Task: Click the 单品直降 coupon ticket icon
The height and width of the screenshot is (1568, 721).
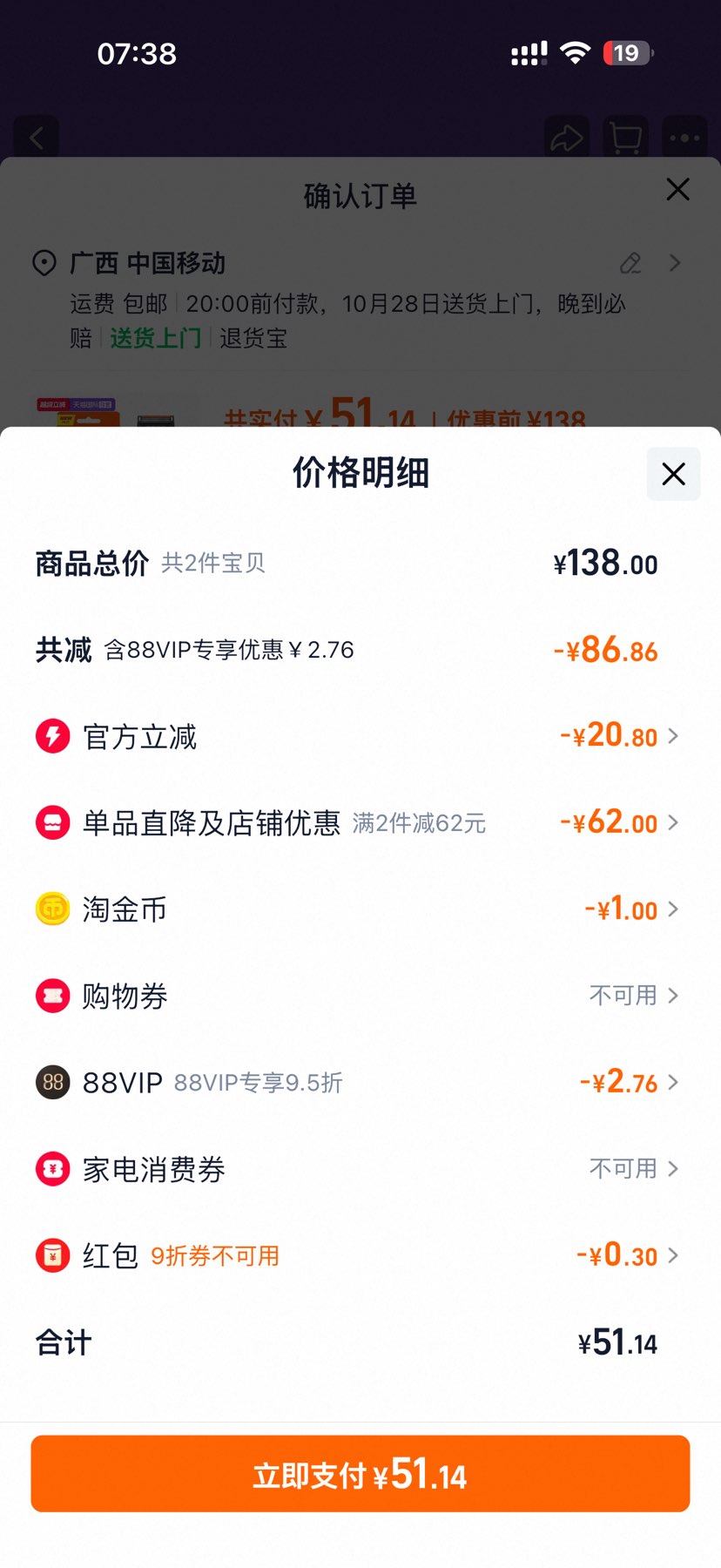Action: pyautogui.click(x=52, y=822)
